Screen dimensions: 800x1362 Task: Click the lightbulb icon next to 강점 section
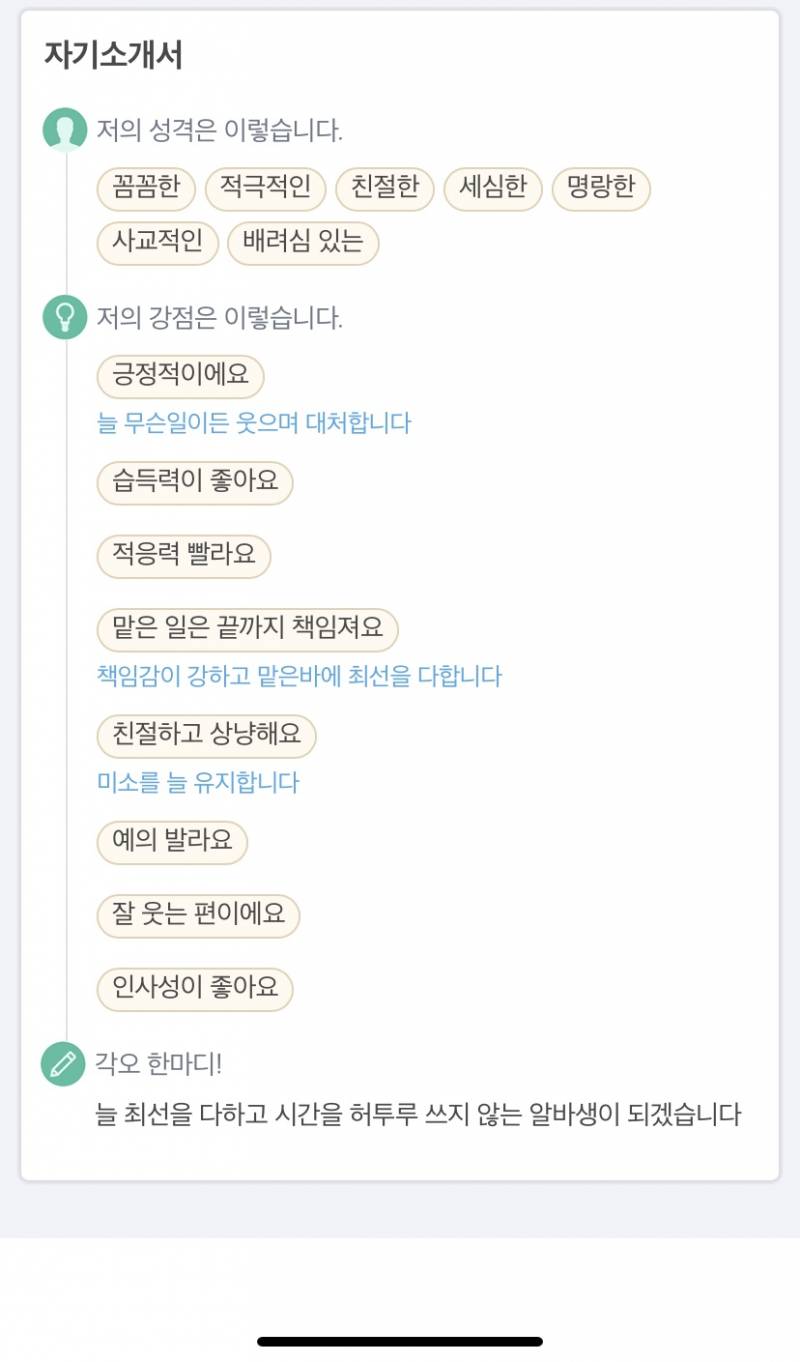click(62, 316)
